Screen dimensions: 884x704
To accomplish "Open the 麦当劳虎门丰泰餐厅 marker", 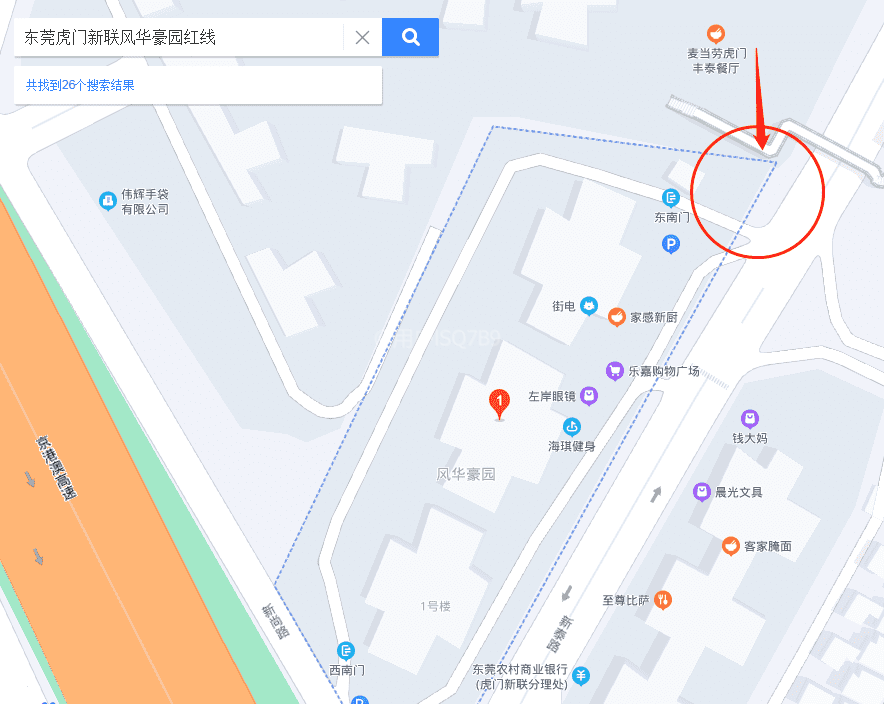I will coord(716,35).
